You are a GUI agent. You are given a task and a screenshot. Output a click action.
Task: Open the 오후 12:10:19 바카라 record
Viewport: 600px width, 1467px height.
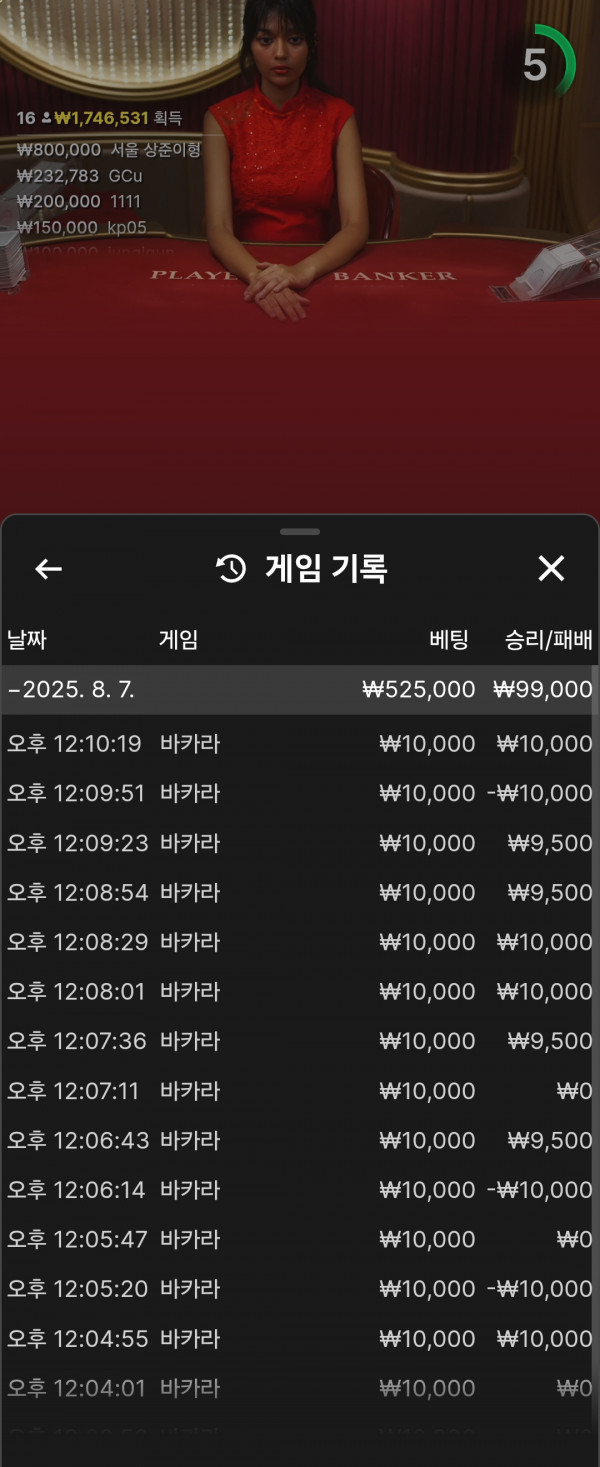click(300, 744)
